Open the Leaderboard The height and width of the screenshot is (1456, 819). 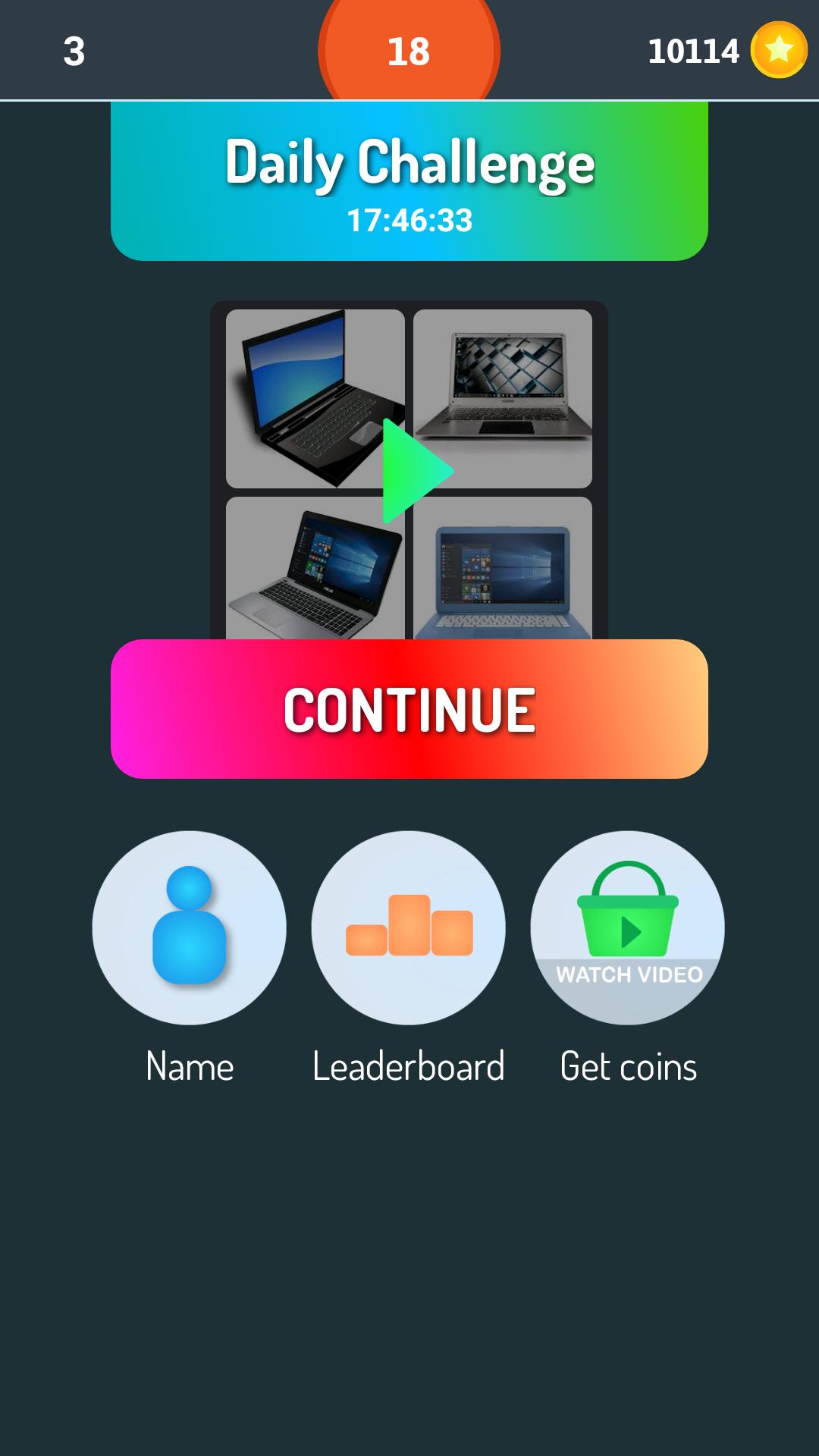[x=408, y=927]
